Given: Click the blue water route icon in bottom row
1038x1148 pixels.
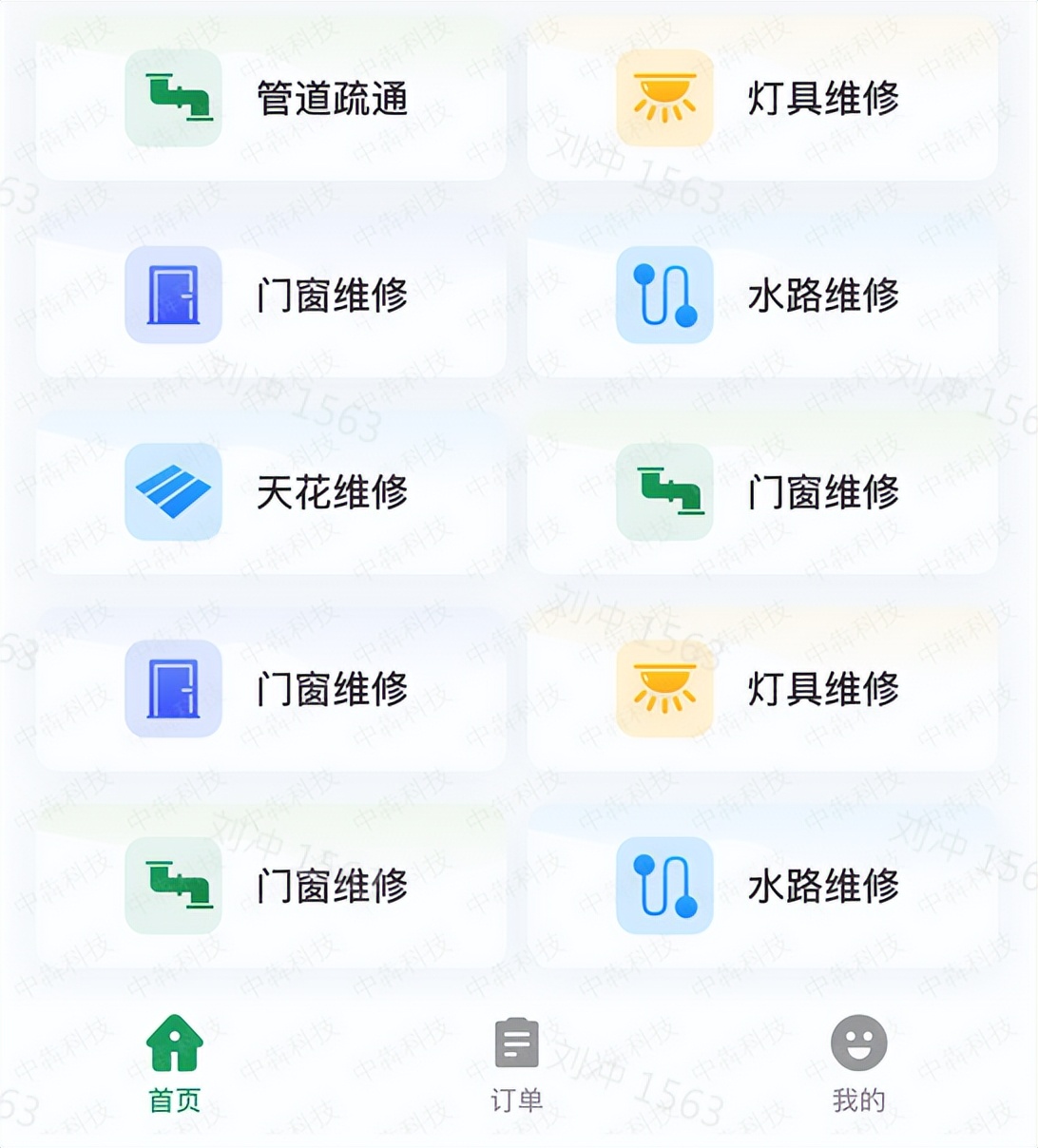Looking at the screenshot, I should point(665,888).
